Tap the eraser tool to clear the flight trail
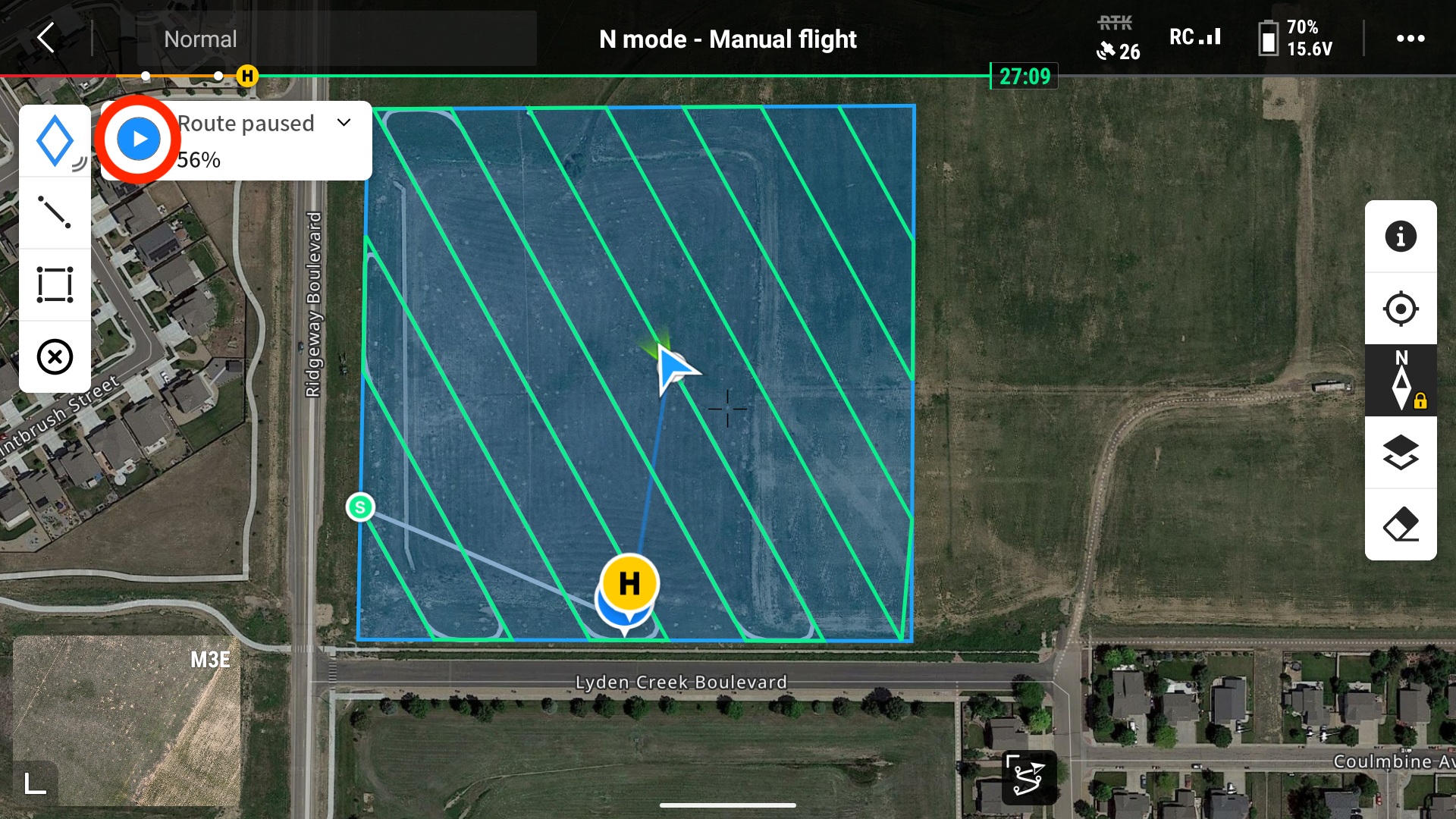This screenshot has width=1456, height=819. pyautogui.click(x=1400, y=525)
